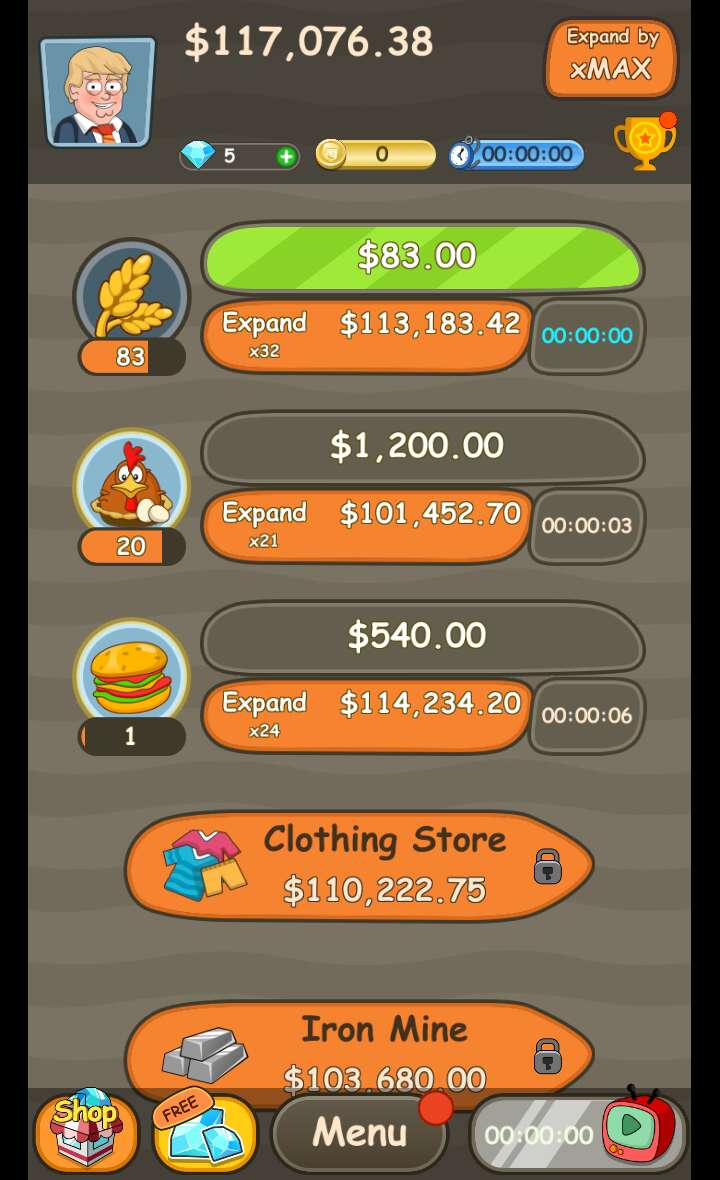
Task: Open the Shop
Action: [86, 1133]
